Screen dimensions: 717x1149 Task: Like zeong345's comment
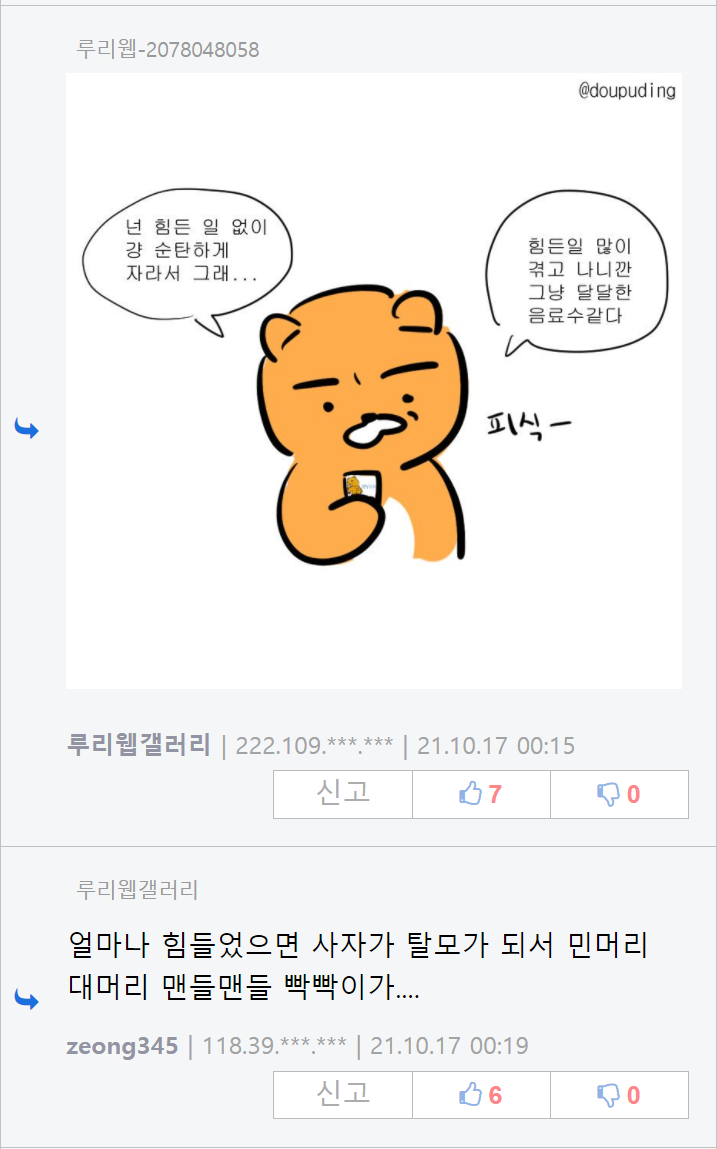[x=481, y=1094]
